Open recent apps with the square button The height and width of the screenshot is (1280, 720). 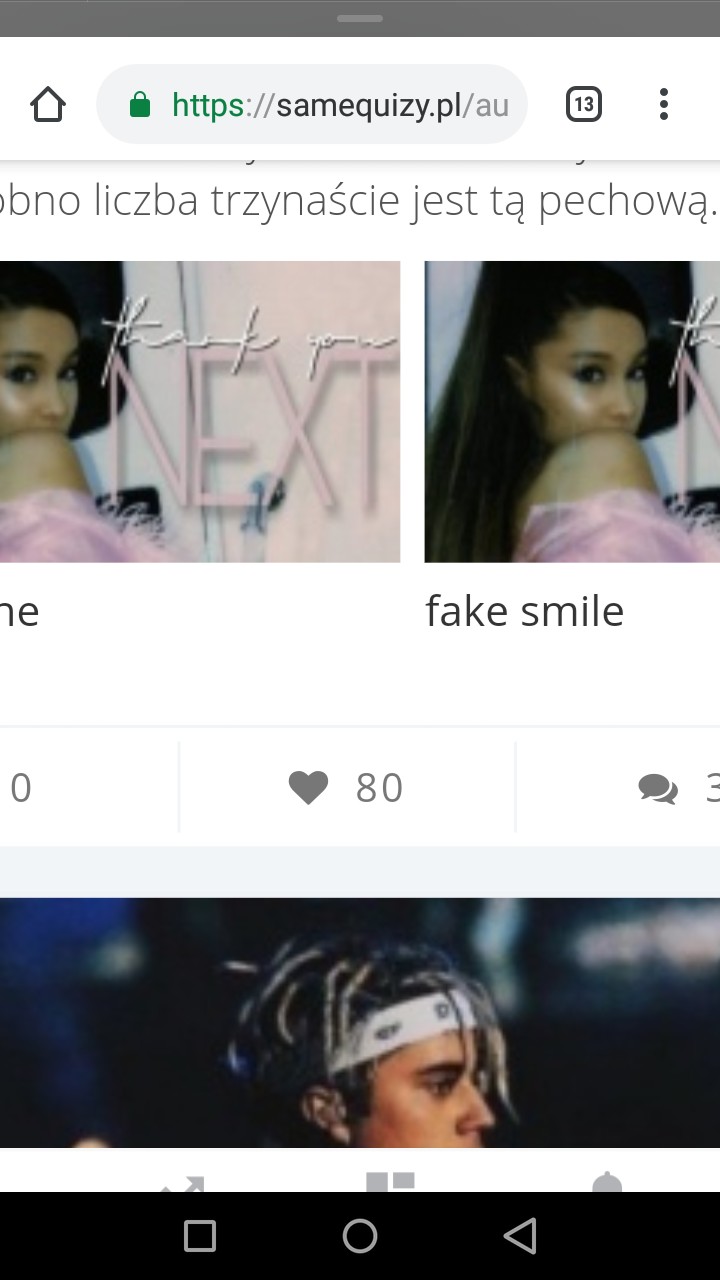coord(200,1236)
